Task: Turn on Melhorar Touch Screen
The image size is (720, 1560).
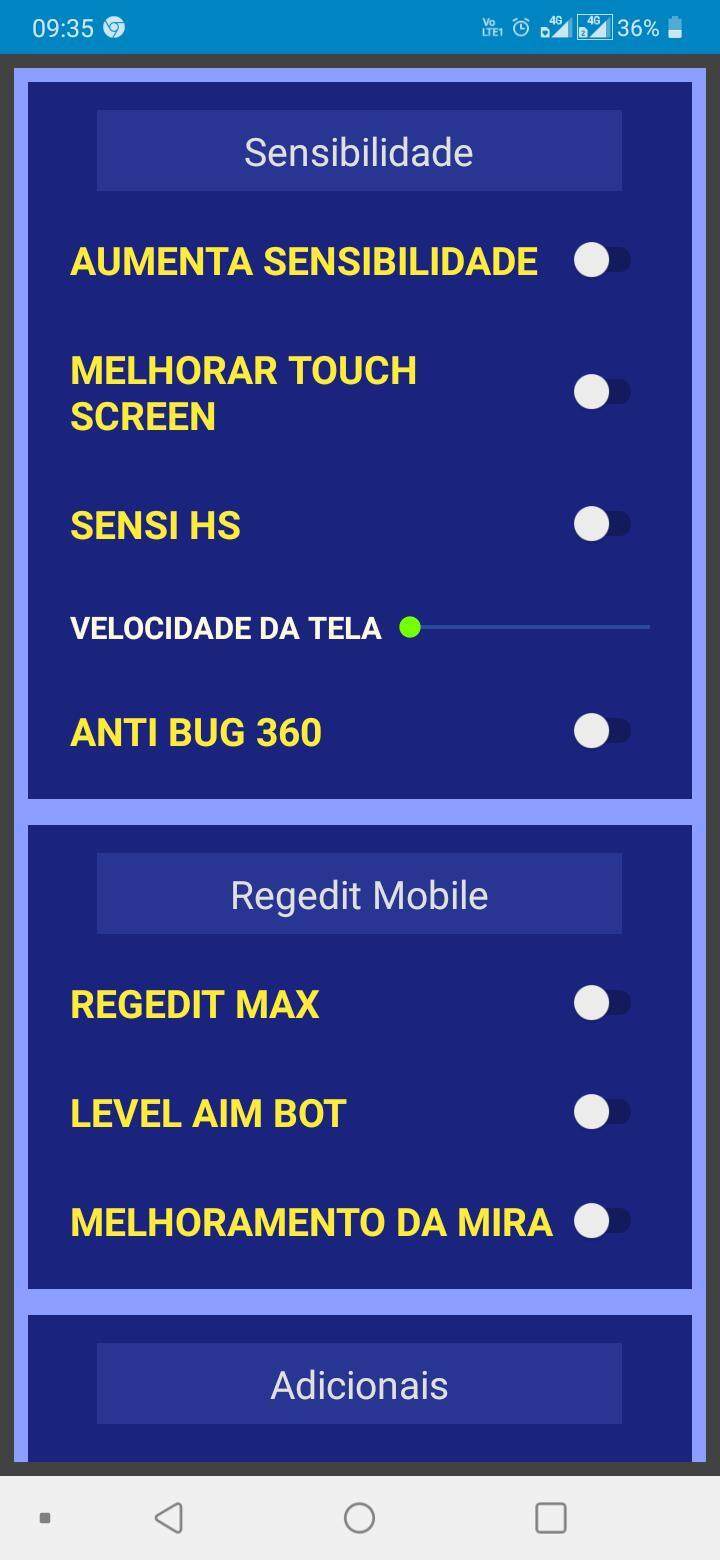Action: click(x=601, y=392)
